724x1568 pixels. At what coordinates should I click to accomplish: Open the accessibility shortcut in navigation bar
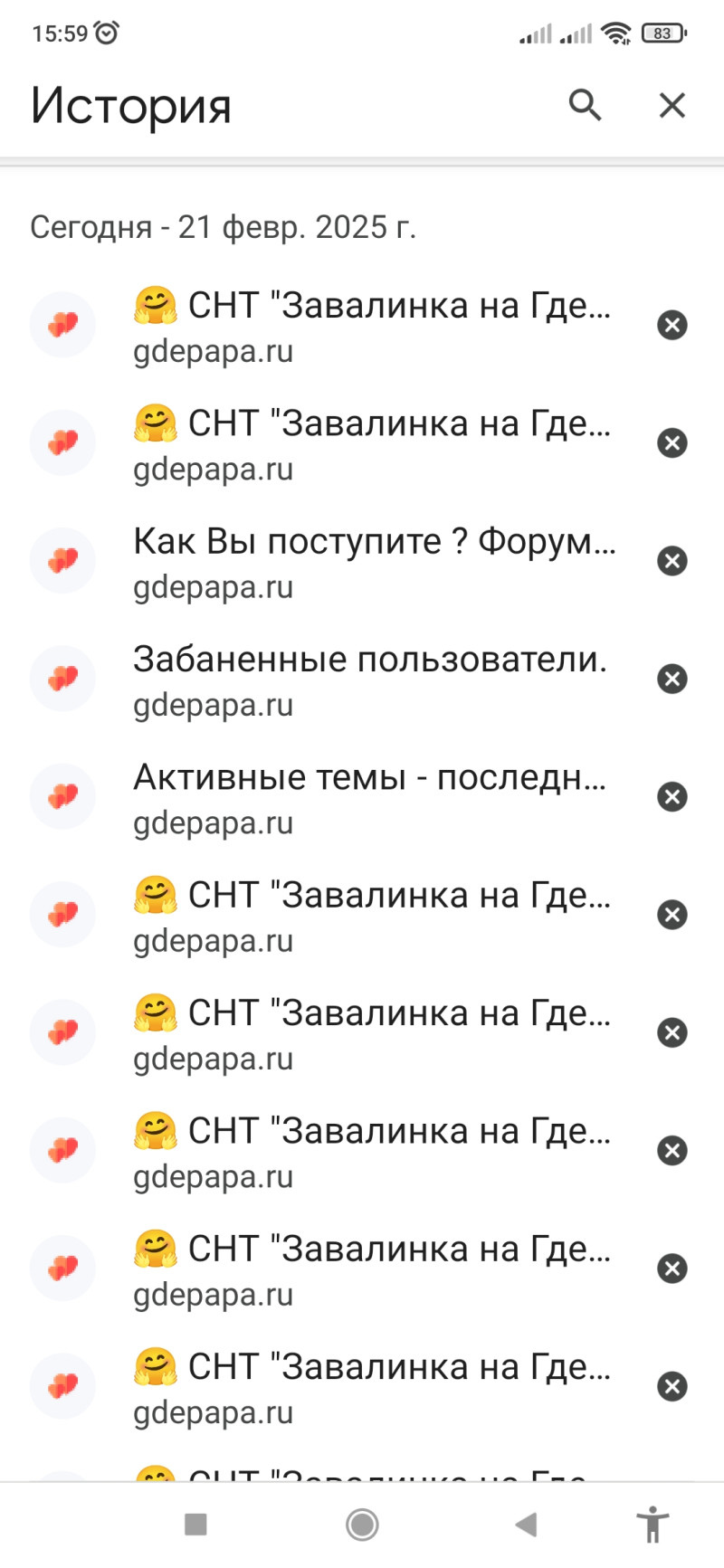652,1525
